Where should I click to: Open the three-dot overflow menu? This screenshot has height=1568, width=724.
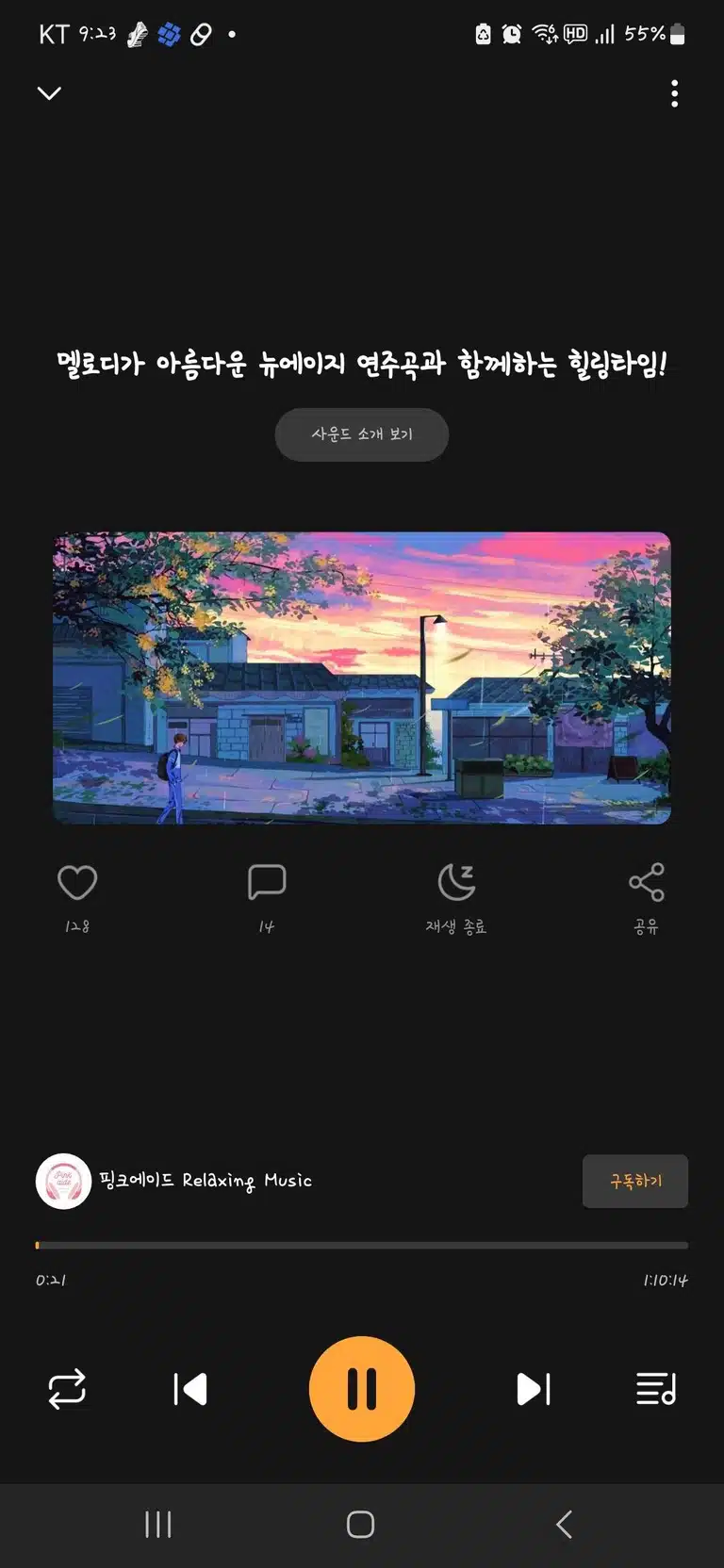[674, 93]
